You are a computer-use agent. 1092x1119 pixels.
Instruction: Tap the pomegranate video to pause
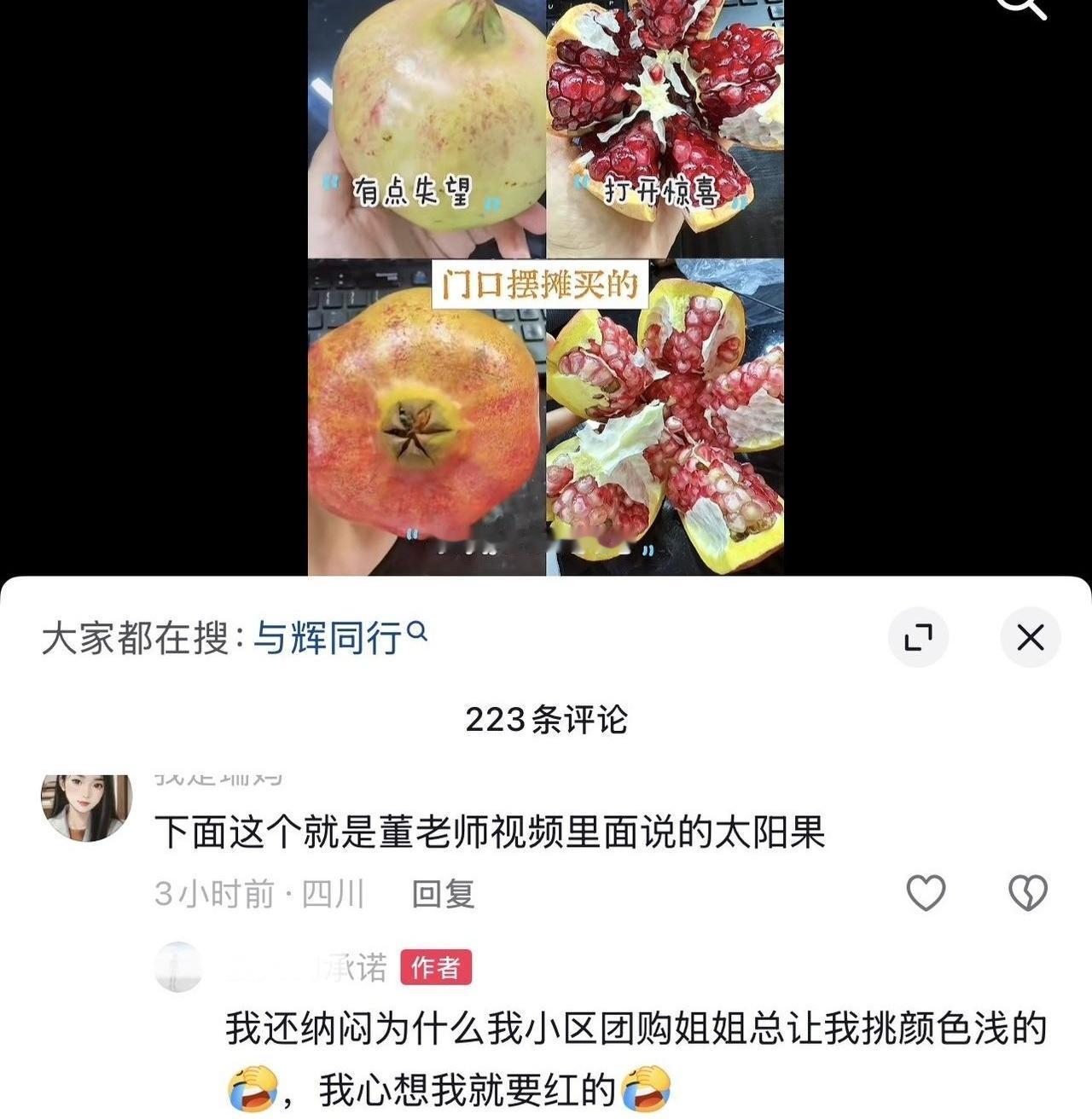click(x=545, y=287)
